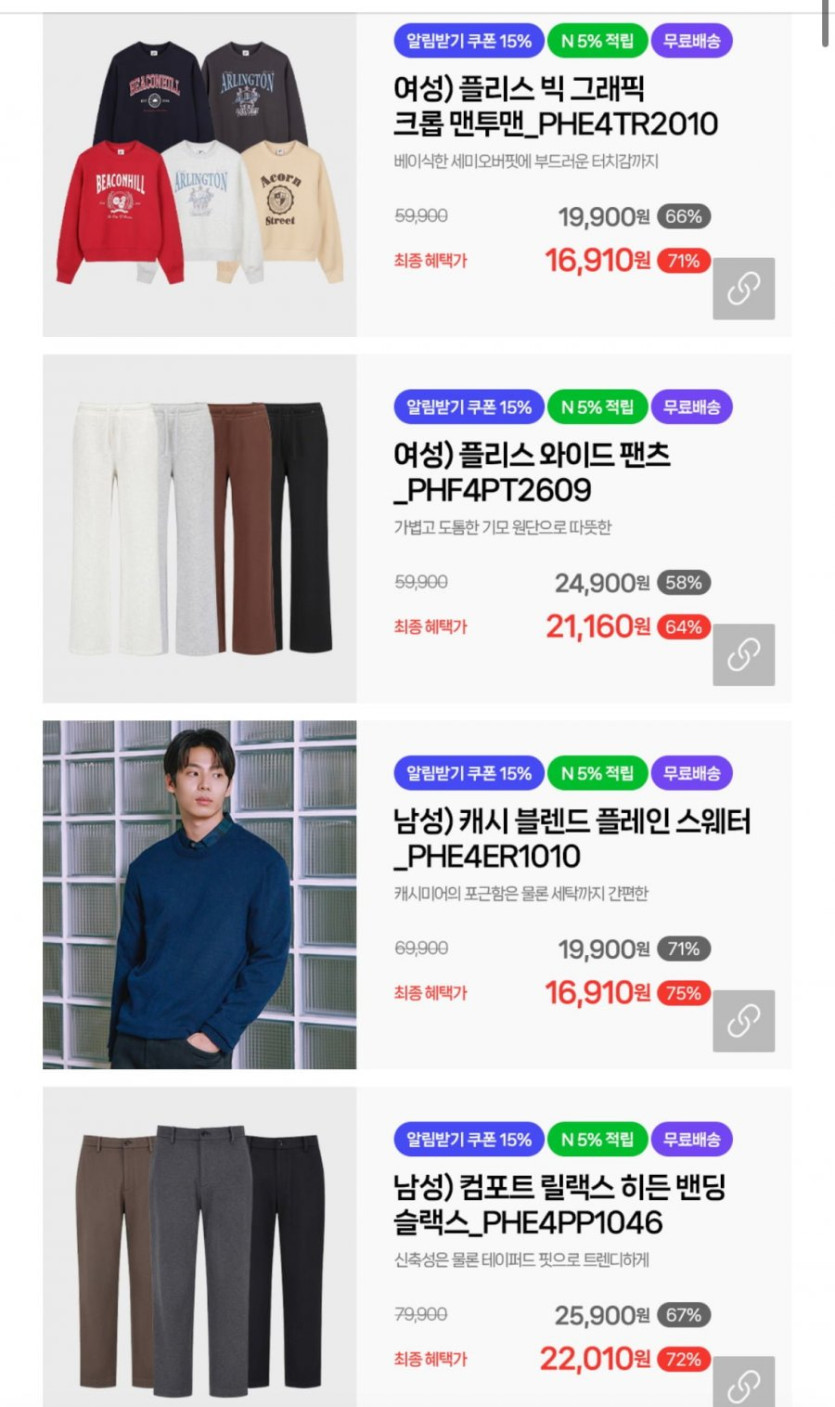View the men's cash blend plain sweater
The image size is (835, 1407).
570,839
